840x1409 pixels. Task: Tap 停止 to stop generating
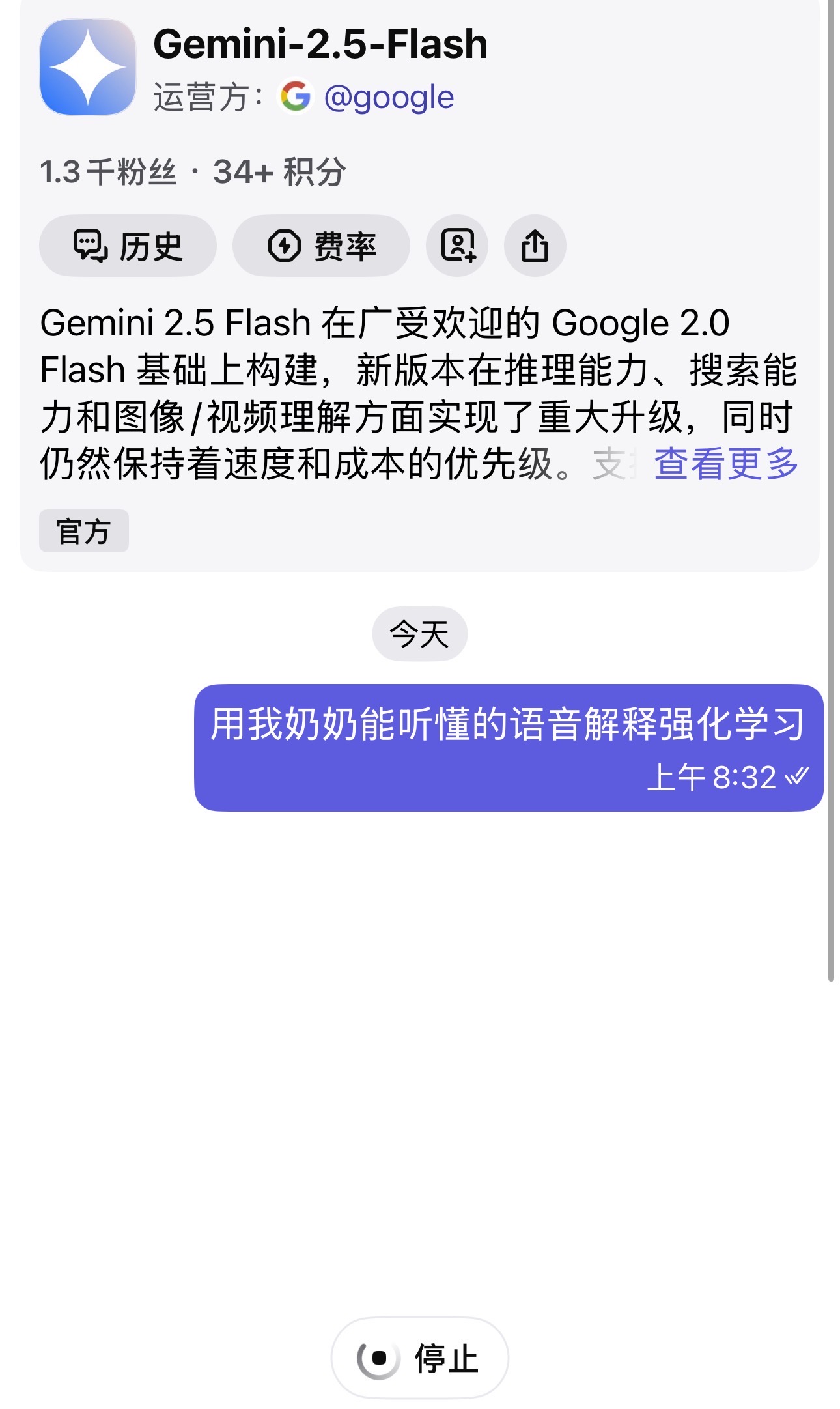[x=420, y=1358]
